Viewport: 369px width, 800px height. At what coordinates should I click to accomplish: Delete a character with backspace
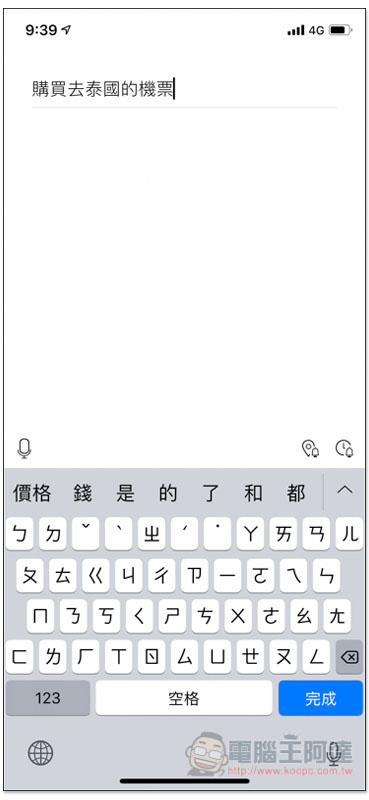tap(349, 658)
